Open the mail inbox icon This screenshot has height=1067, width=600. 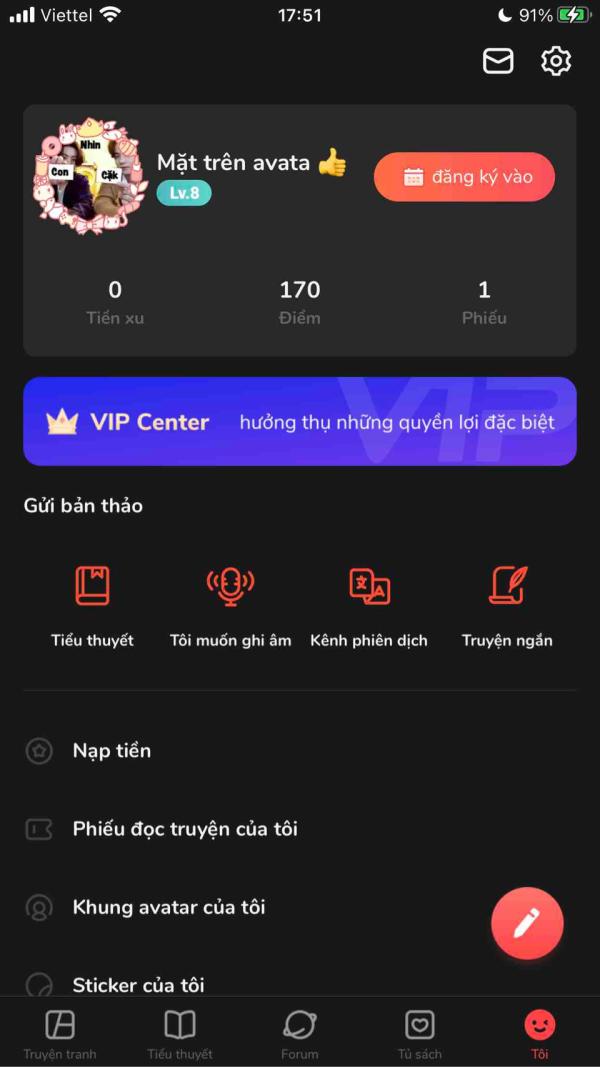click(498, 62)
